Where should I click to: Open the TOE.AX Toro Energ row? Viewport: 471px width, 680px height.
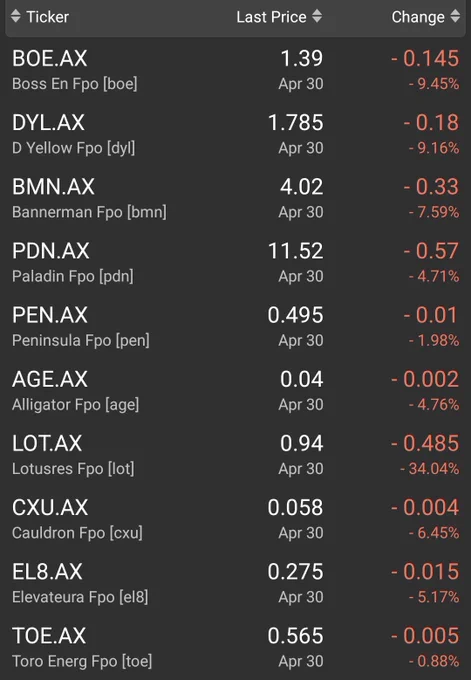pyautogui.click(x=236, y=647)
